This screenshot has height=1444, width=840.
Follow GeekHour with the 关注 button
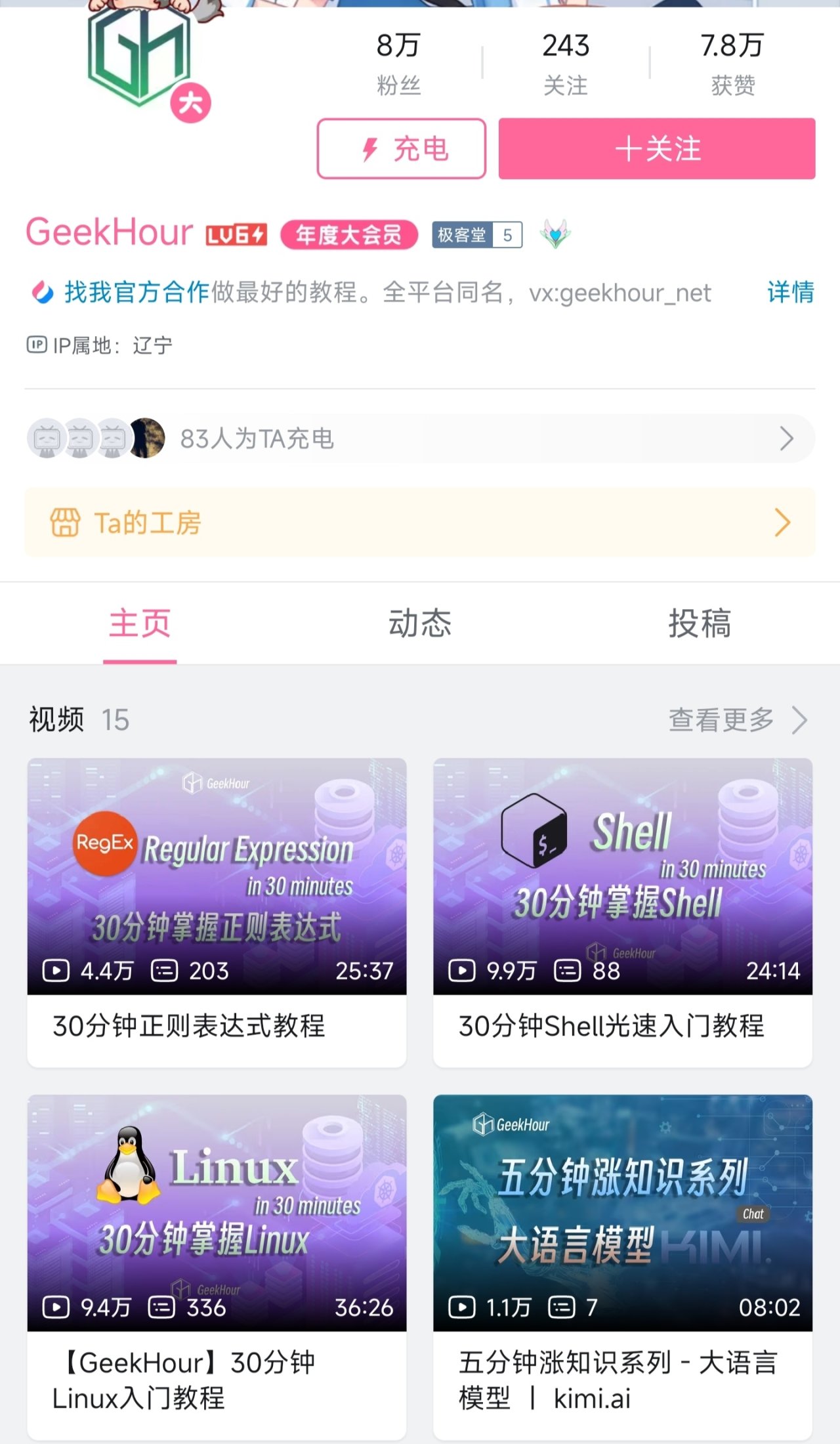pos(657,149)
